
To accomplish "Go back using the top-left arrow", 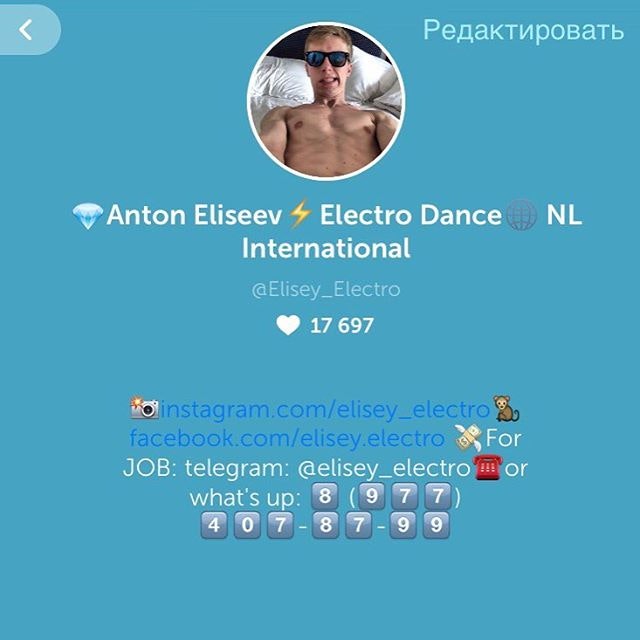I will pos(27,30).
